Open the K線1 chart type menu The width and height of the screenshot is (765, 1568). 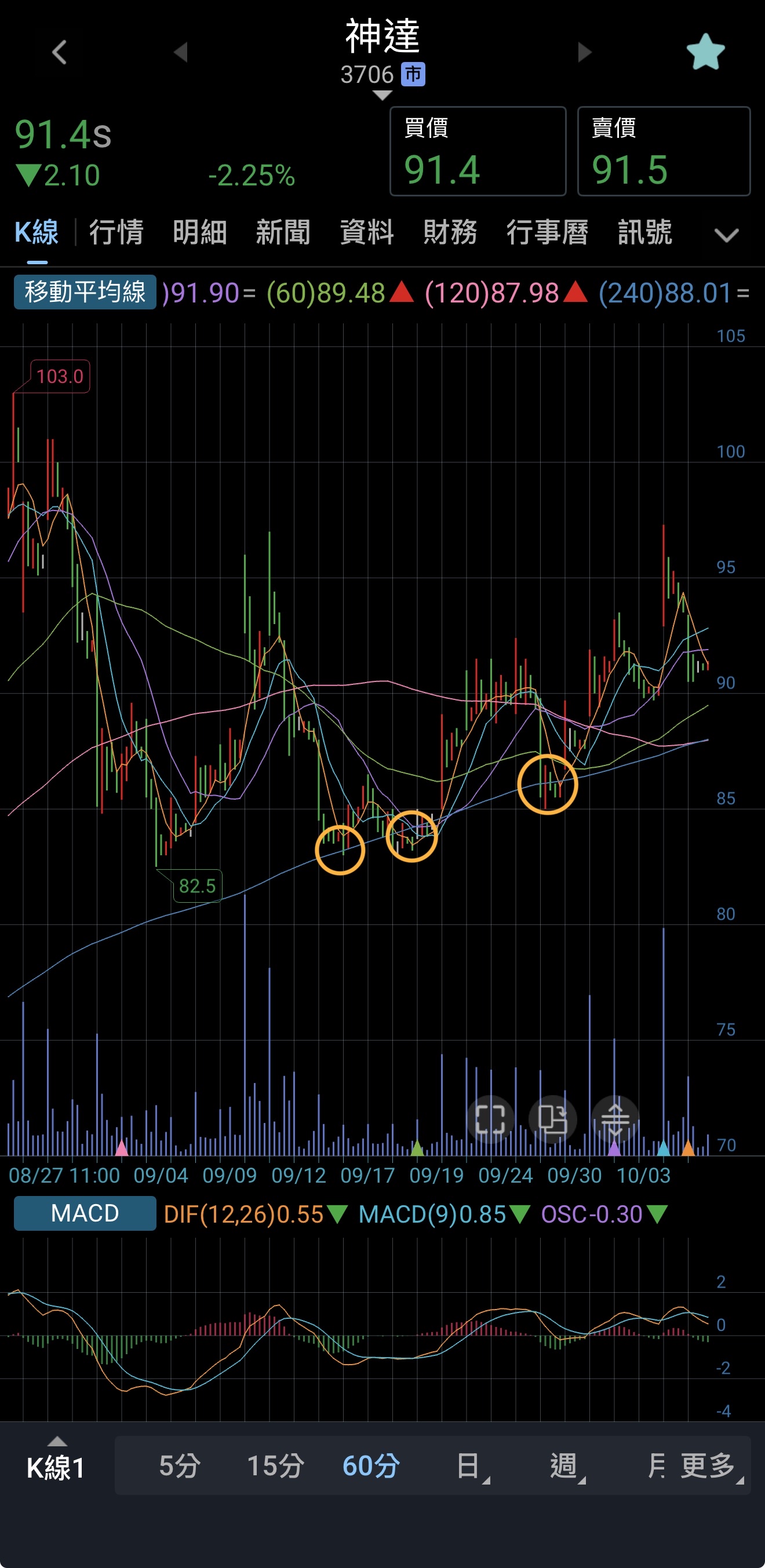56,1467
